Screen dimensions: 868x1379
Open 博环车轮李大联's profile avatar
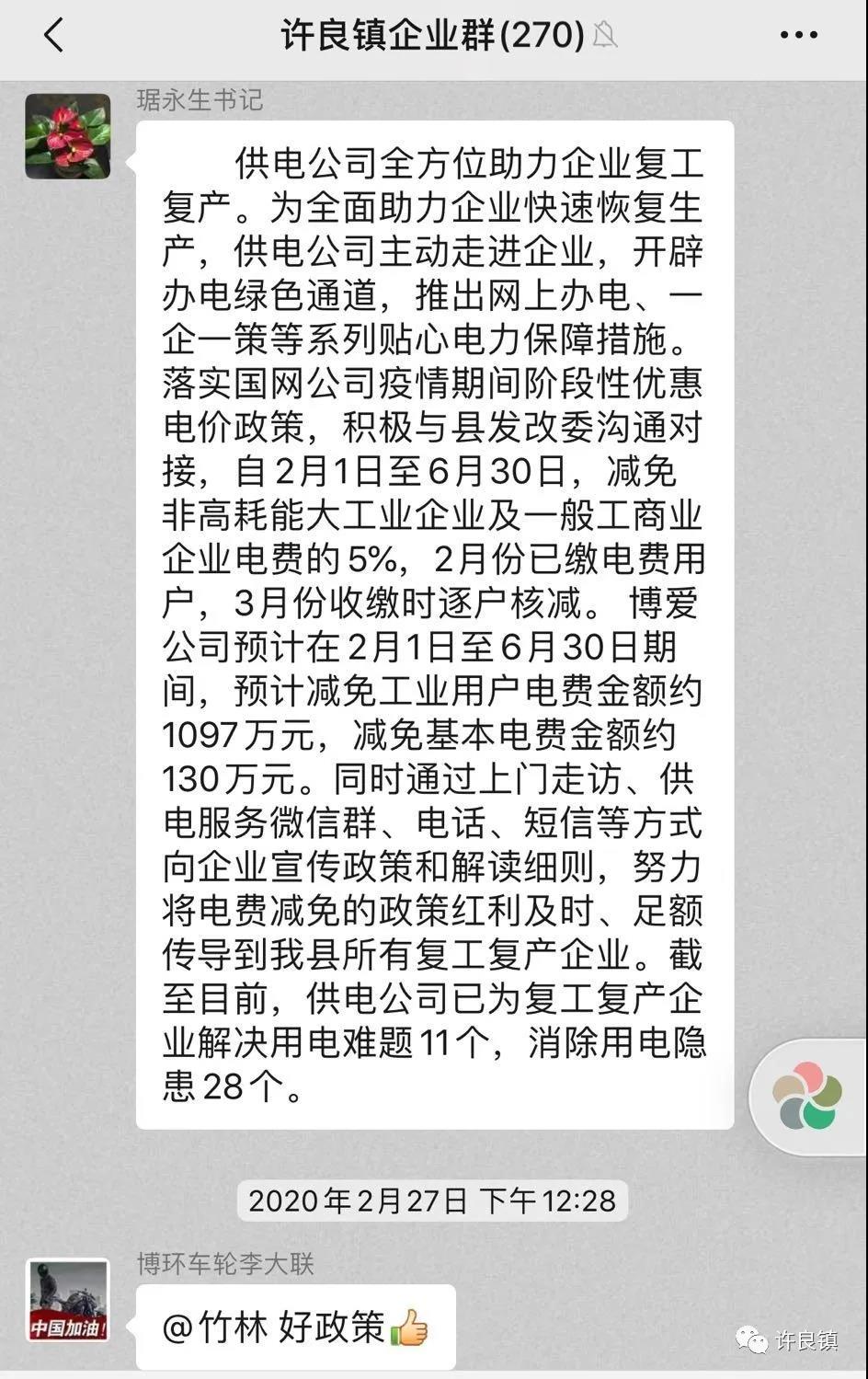point(67,1301)
